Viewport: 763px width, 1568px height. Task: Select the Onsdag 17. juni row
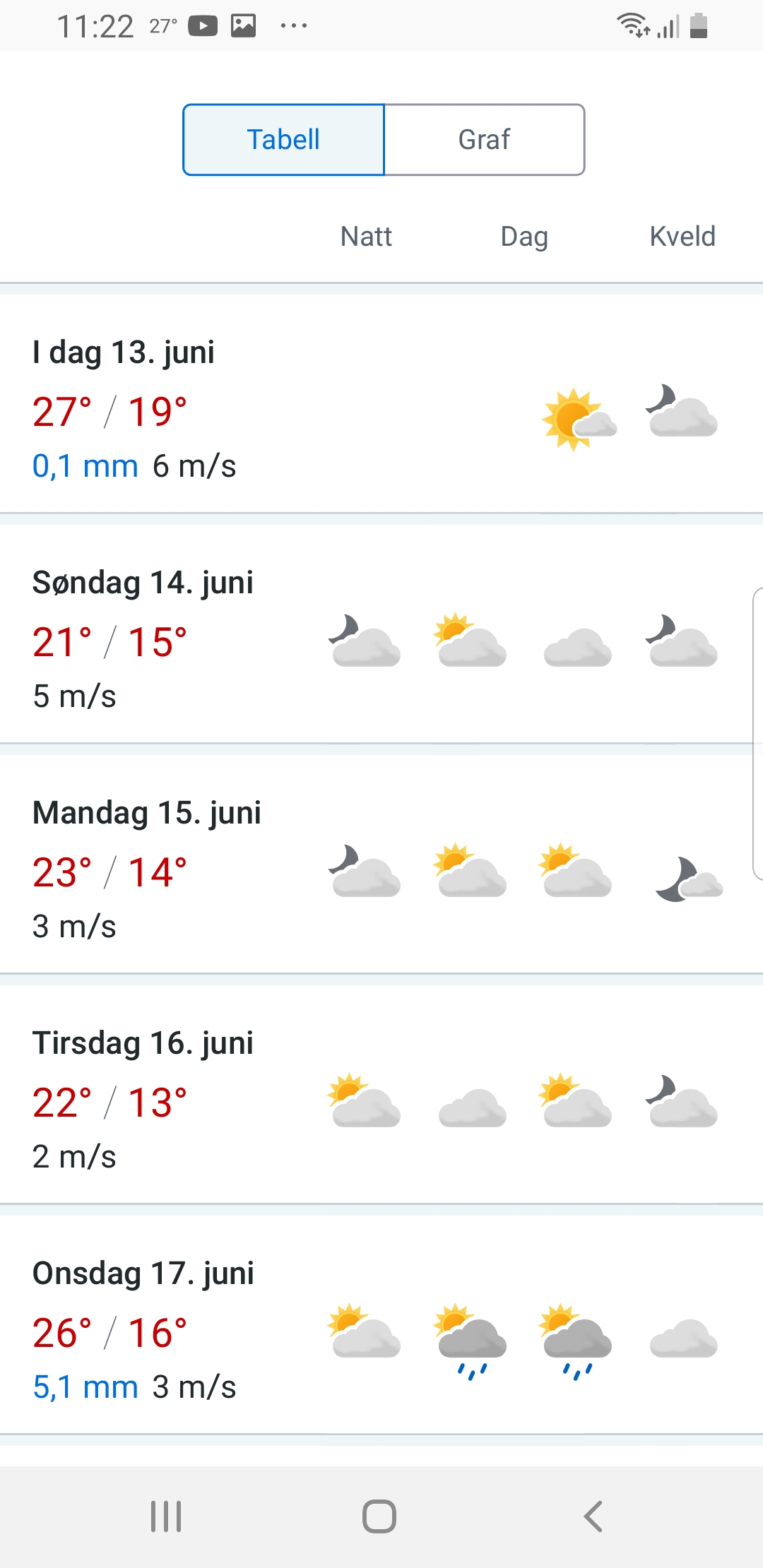(x=381, y=1326)
